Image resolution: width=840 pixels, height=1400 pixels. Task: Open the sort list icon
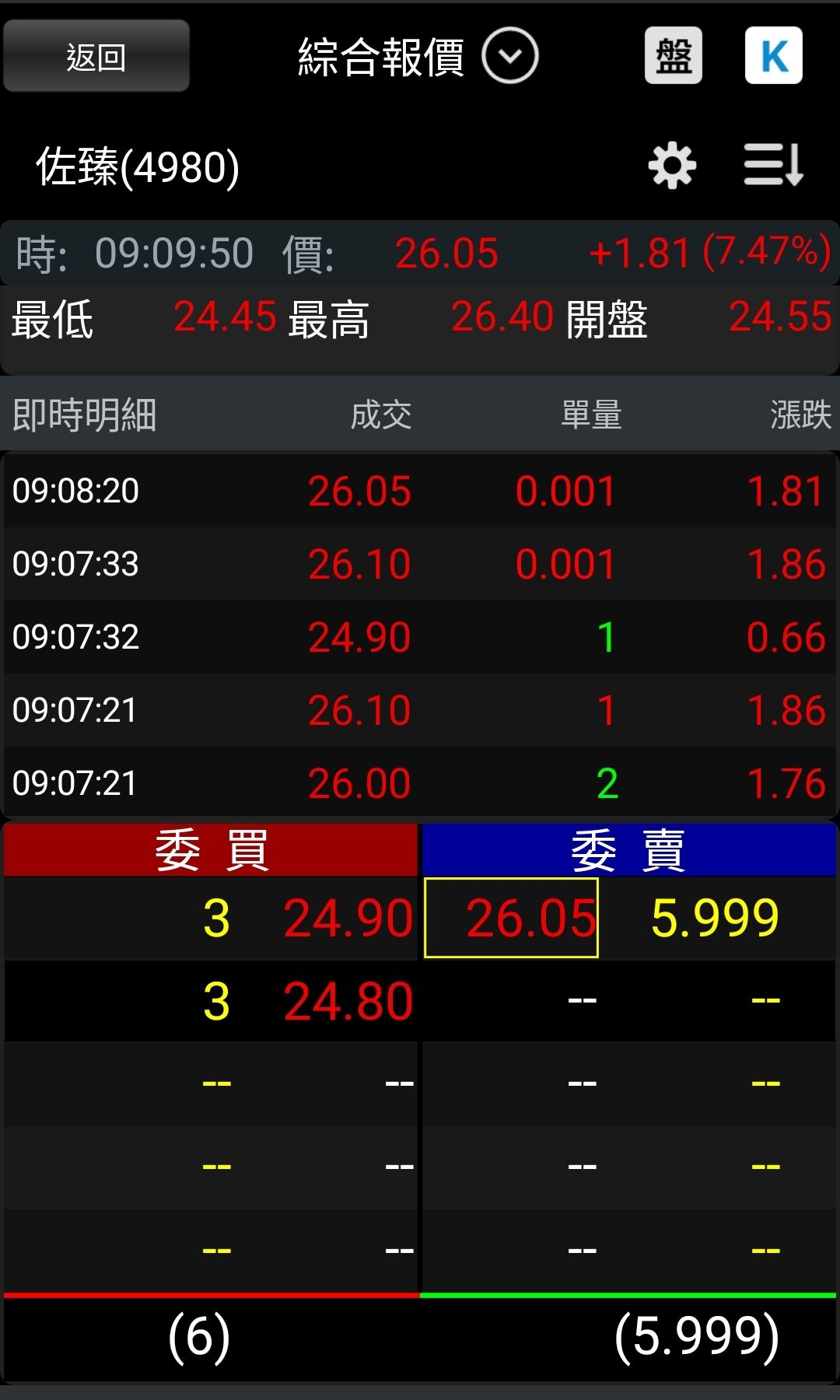click(773, 165)
